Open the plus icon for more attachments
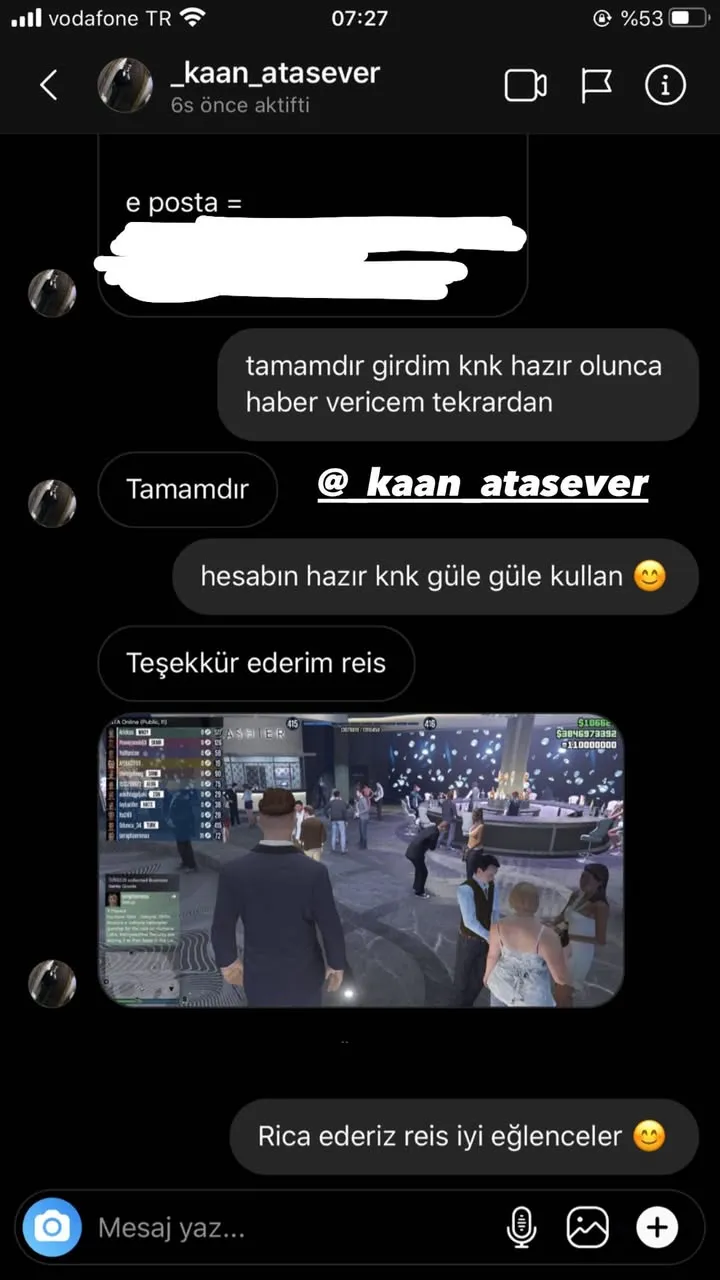The height and width of the screenshot is (1280, 720). 657,1227
